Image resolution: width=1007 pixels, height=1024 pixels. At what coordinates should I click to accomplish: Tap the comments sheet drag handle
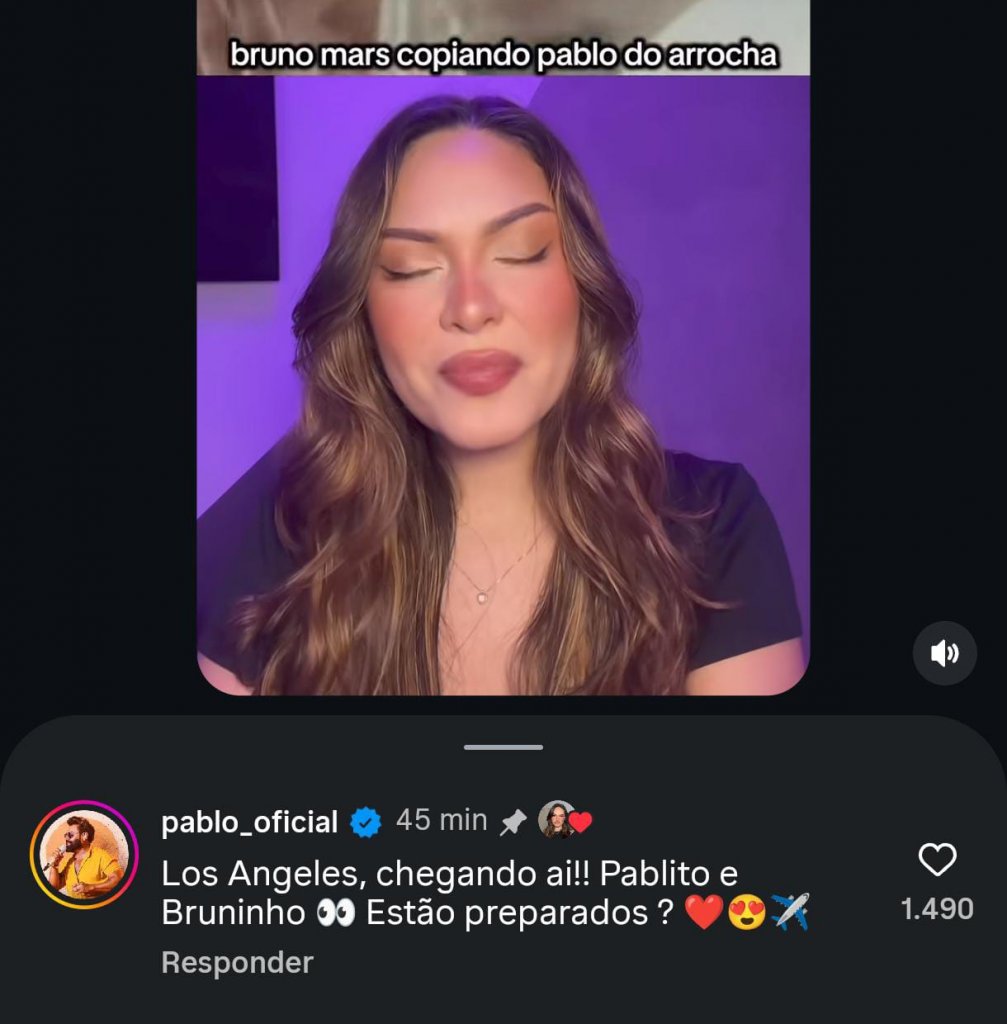click(504, 747)
